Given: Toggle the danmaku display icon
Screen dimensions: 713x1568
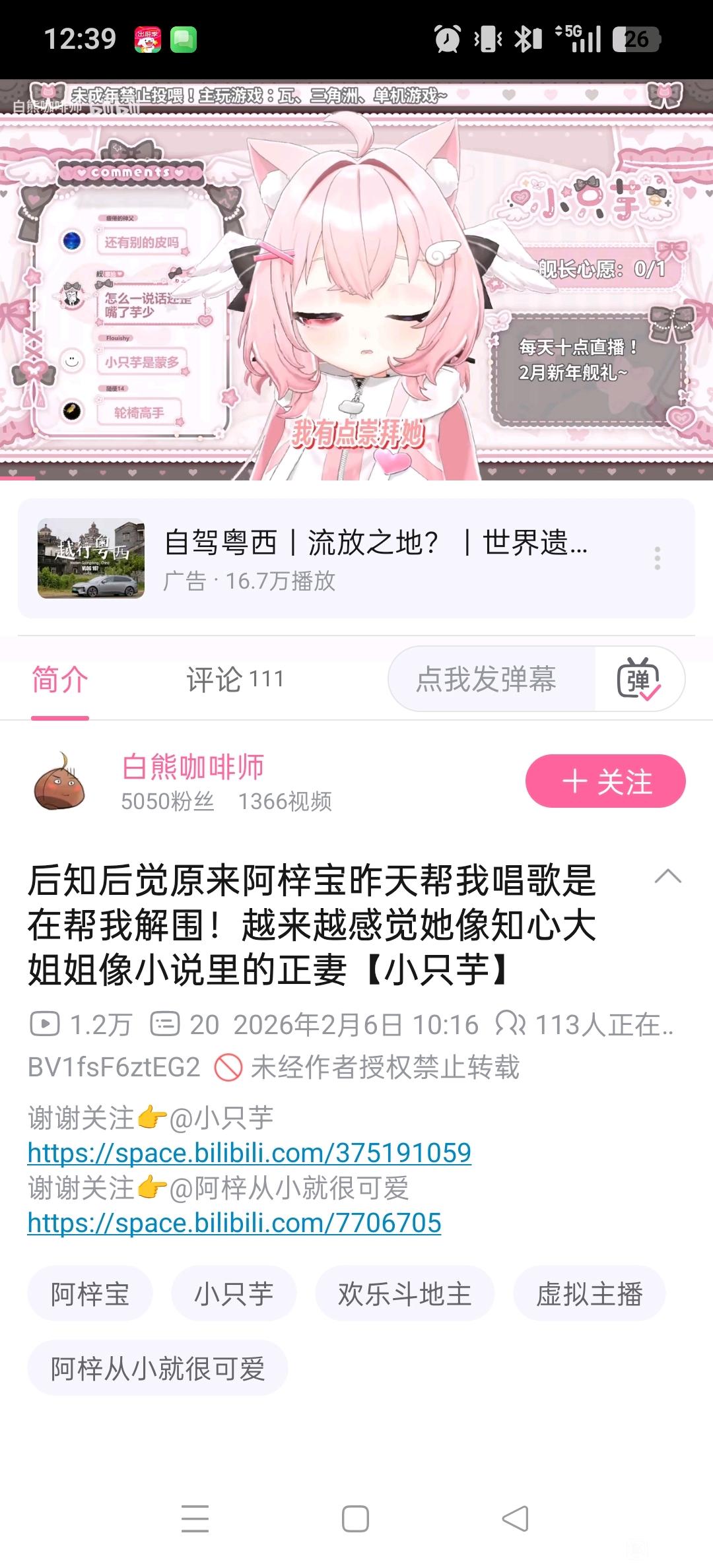Looking at the screenshot, I should (x=638, y=679).
